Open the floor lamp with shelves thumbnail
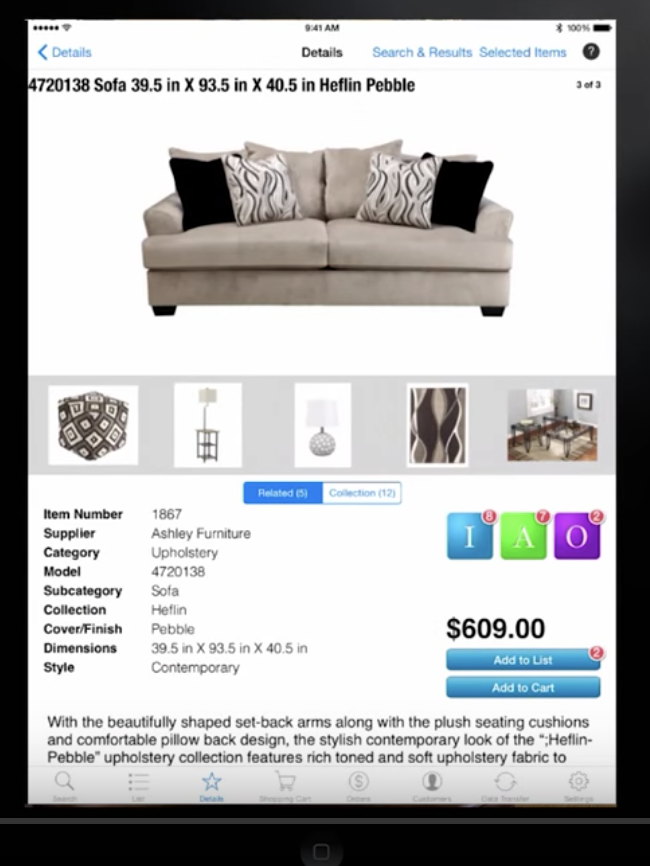Image resolution: width=650 pixels, height=866 pixels. click(x=208, y=425)
